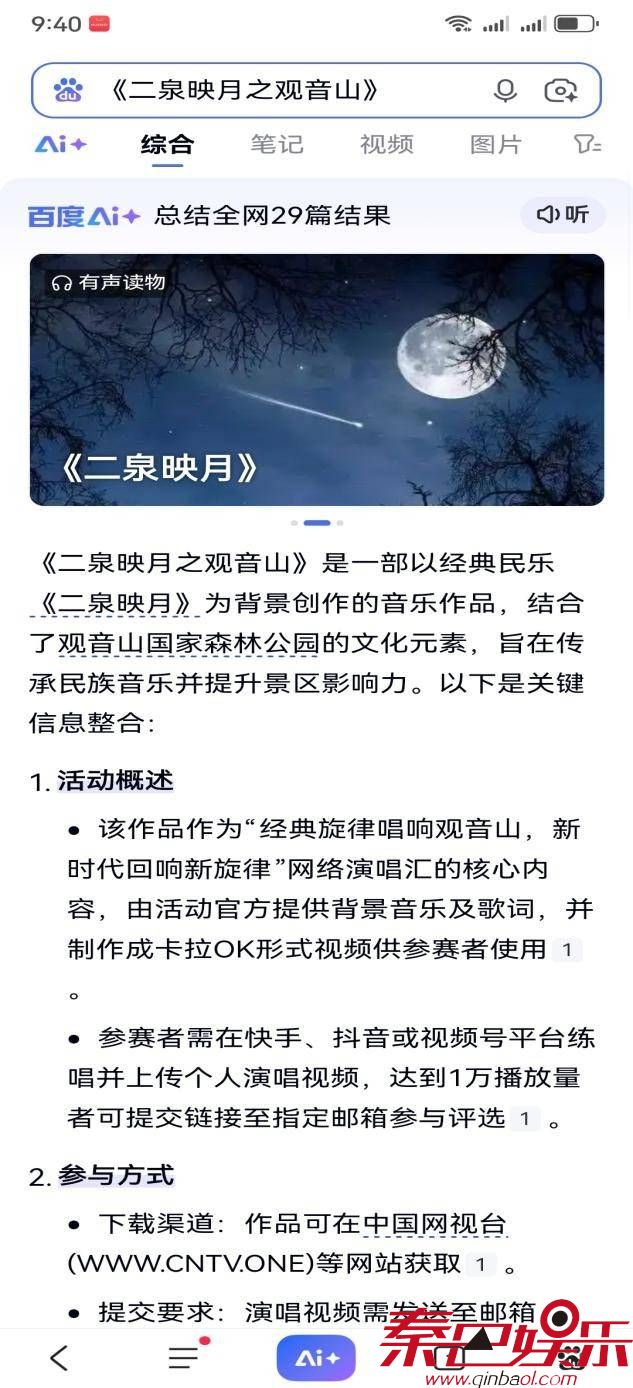Listen to the summary with 听 button

563,214
